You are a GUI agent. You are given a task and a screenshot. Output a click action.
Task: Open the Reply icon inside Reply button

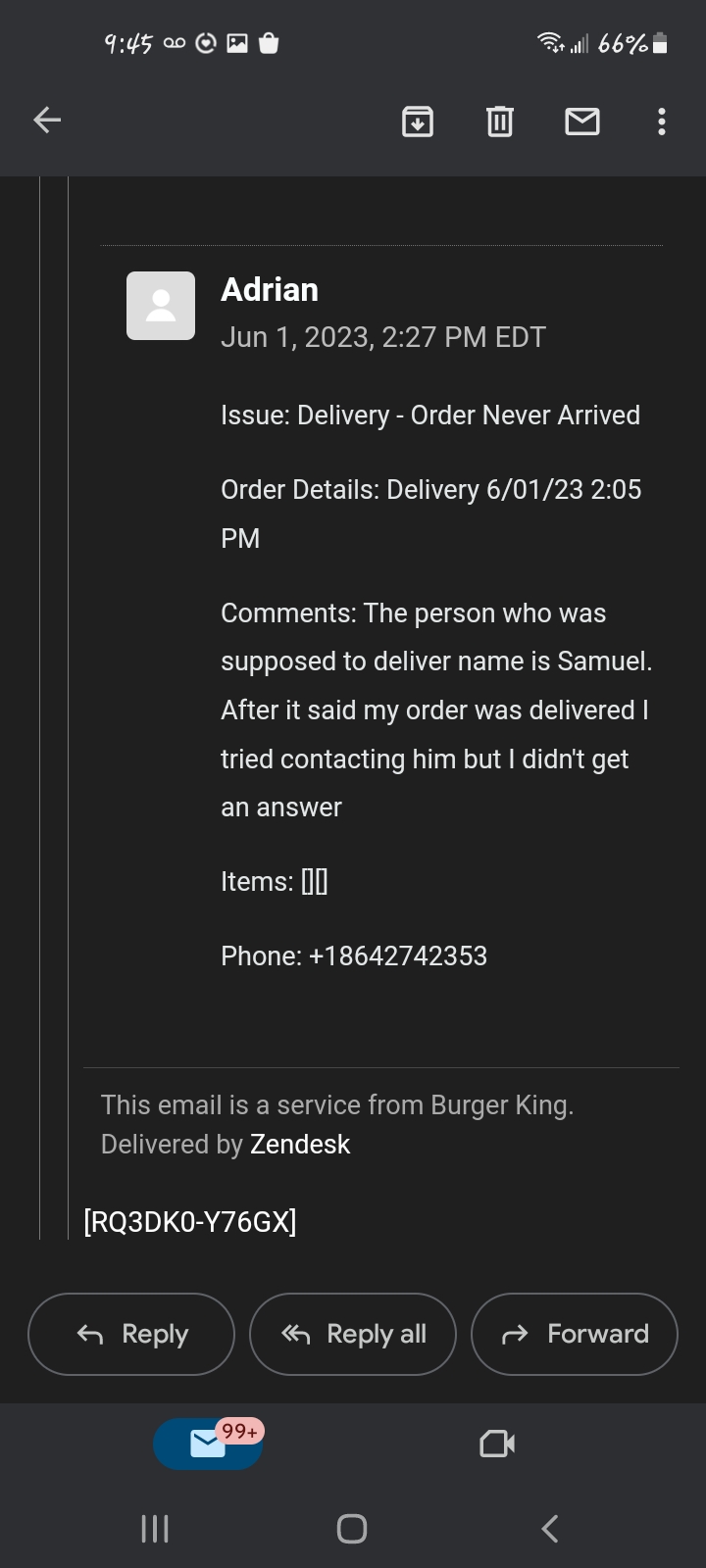pyautogui.click(x=88, y=1334)
